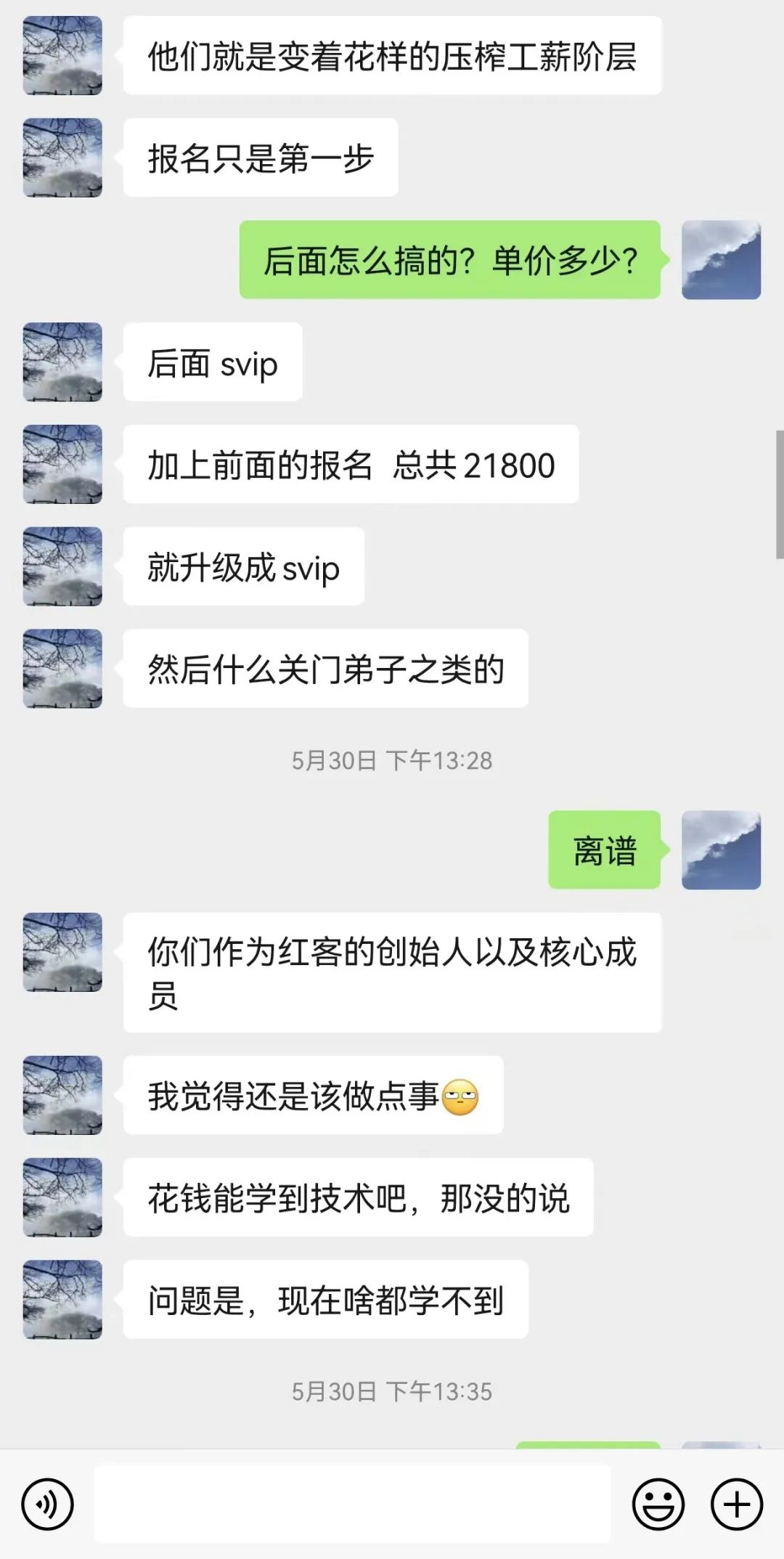Open sender's avatar beside "报名只是第一步"
784x1559 pixels.
[62, 158]
